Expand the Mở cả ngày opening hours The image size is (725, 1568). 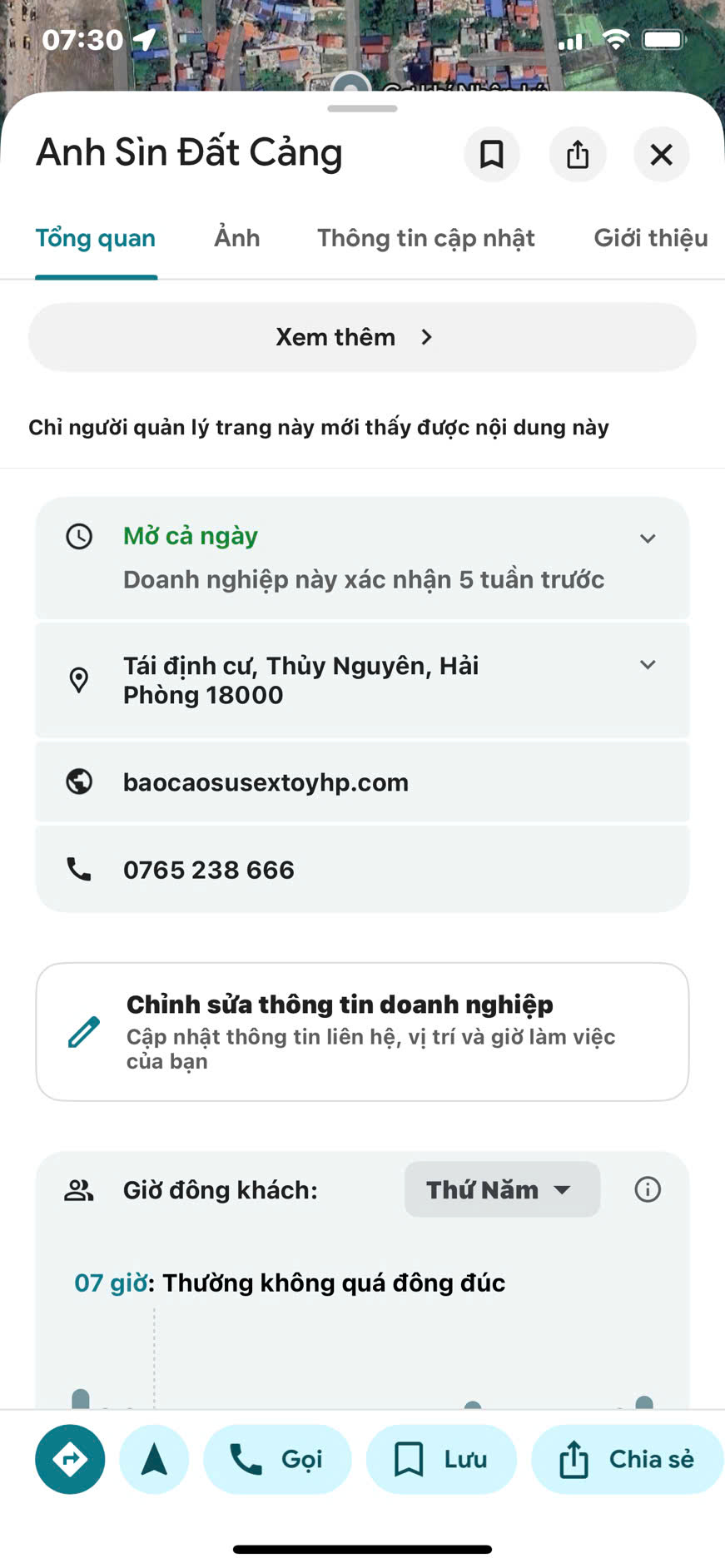pos(648,538)
